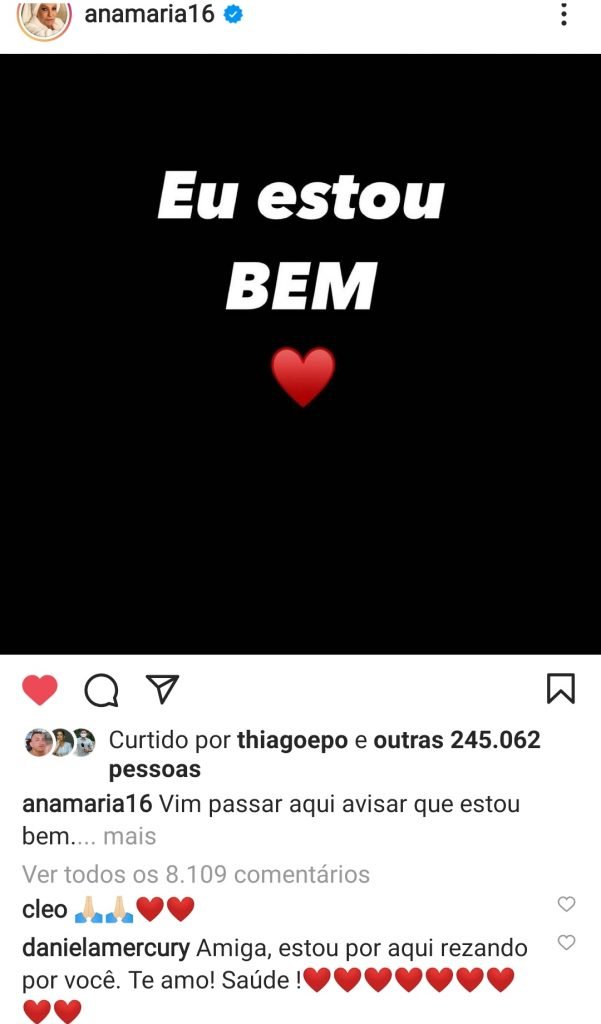Open the post's three-dot options menu

point(564,15)
